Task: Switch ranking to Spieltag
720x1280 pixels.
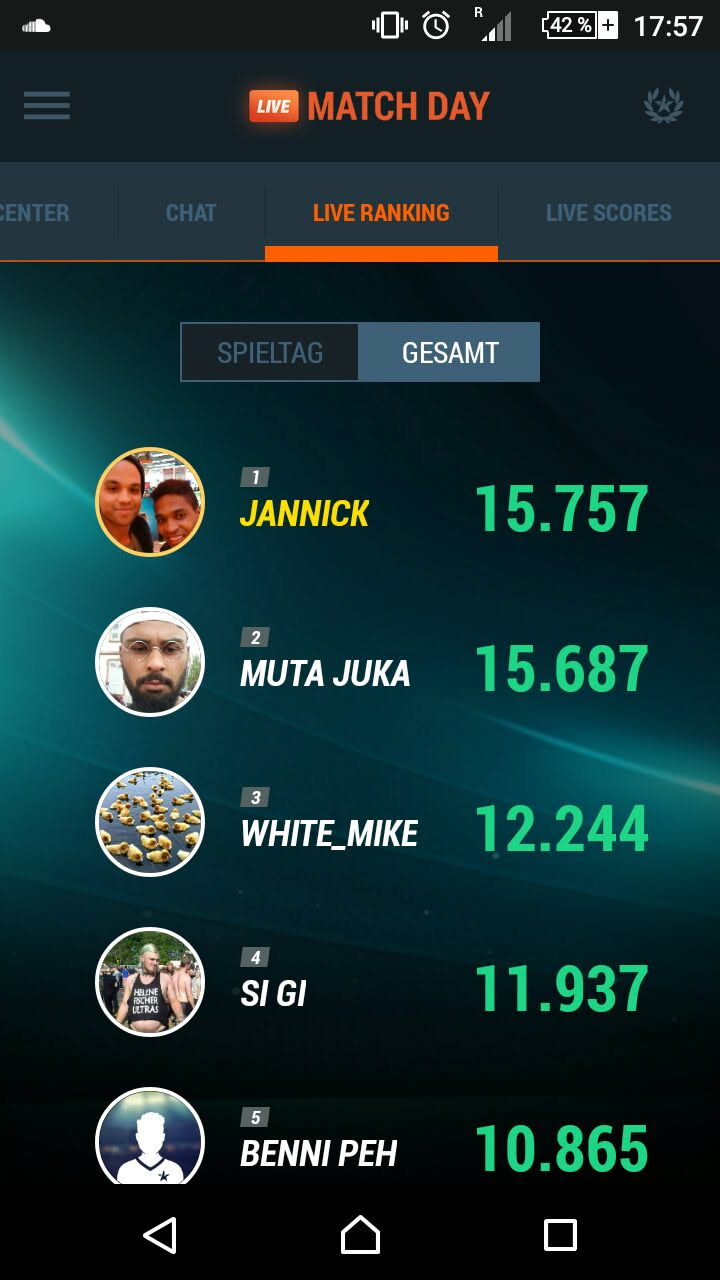Action: tap(270, 352)
